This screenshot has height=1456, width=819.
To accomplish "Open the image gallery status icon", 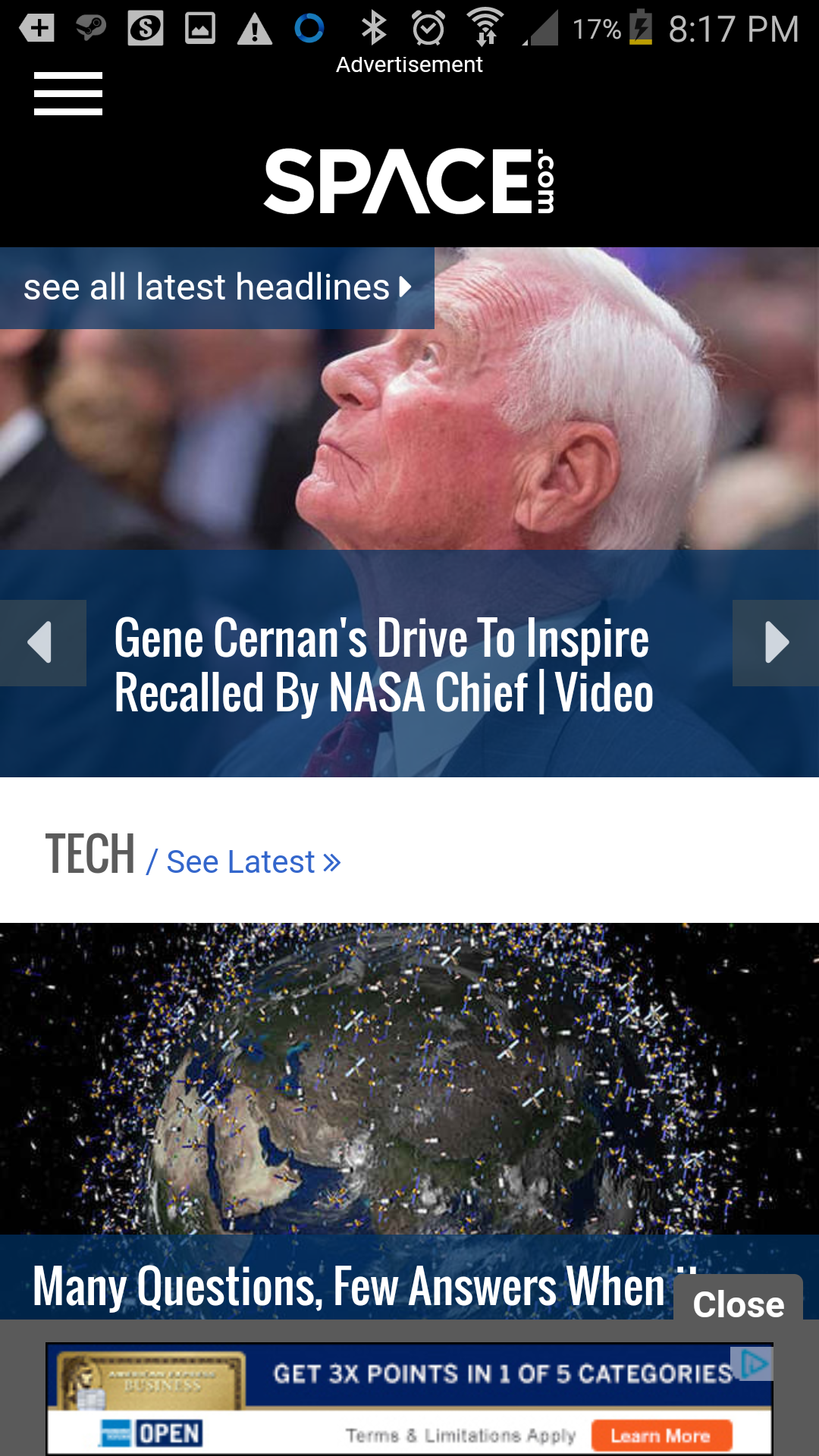I will coord(200,27).
